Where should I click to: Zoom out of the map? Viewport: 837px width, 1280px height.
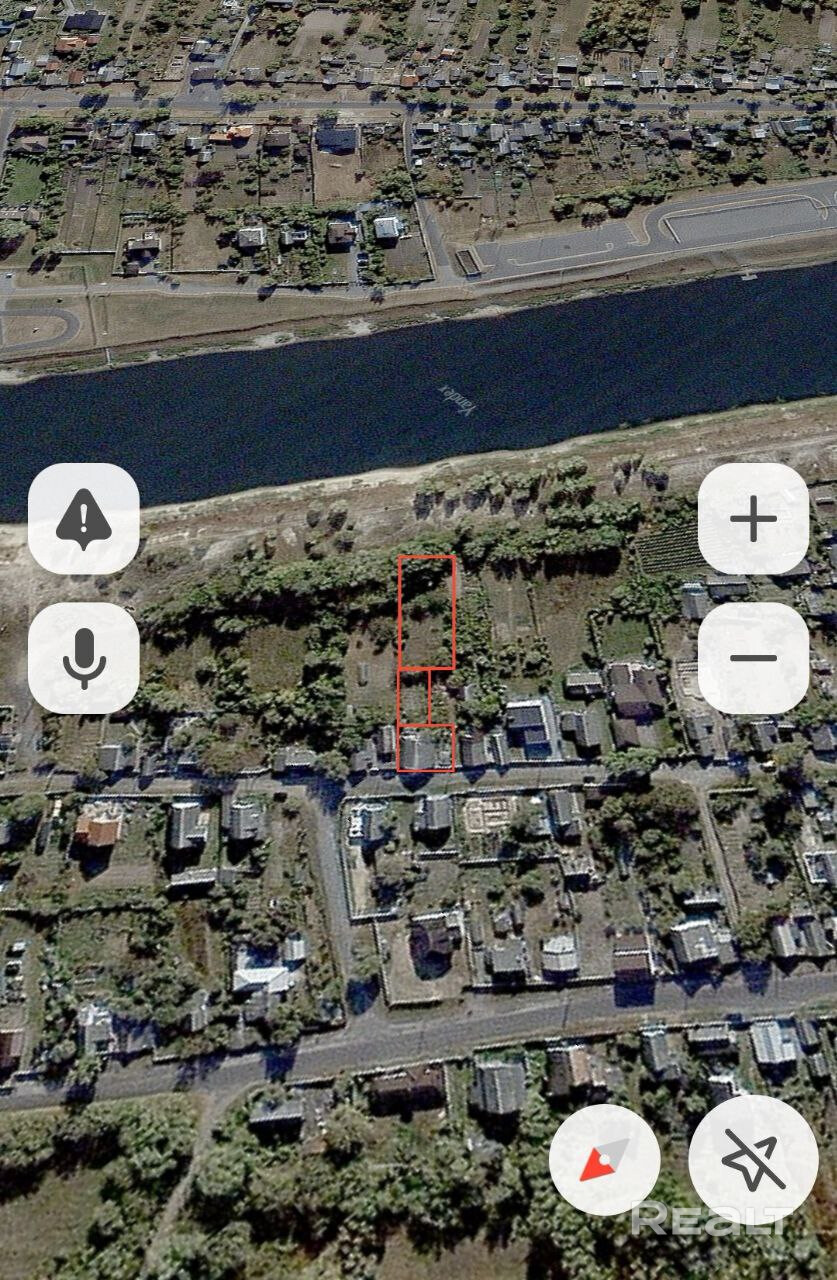(753, 658)
